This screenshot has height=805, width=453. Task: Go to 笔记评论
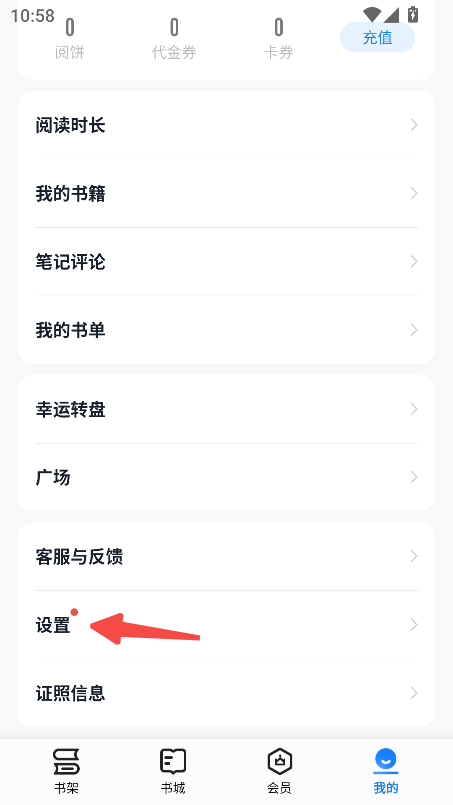(x=226, y=262)
